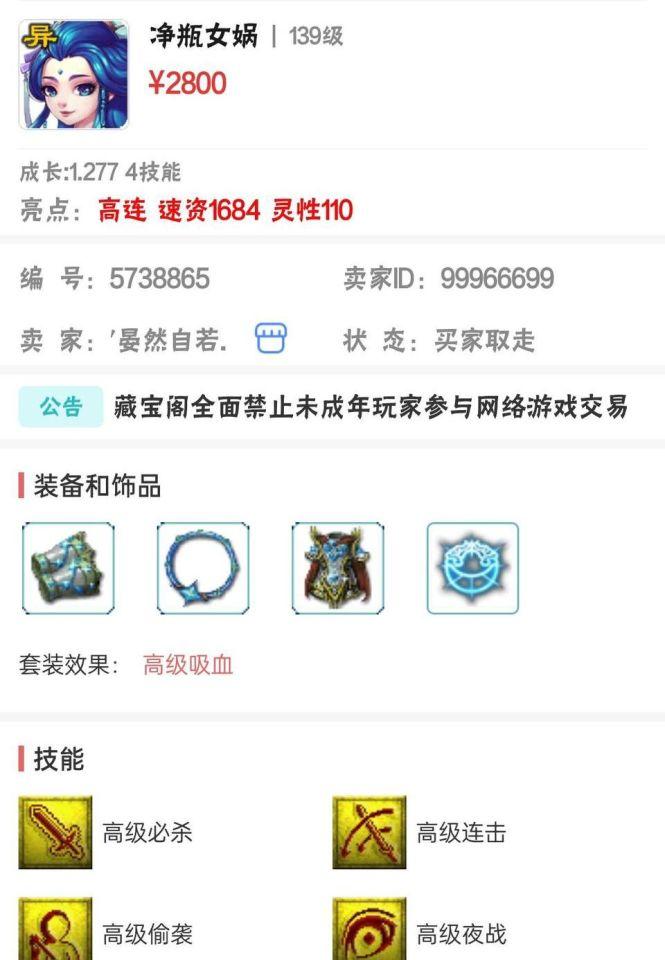Show details of 高级偷袭 skill
This screenshot has width=665, height=960.
point(56,932)
